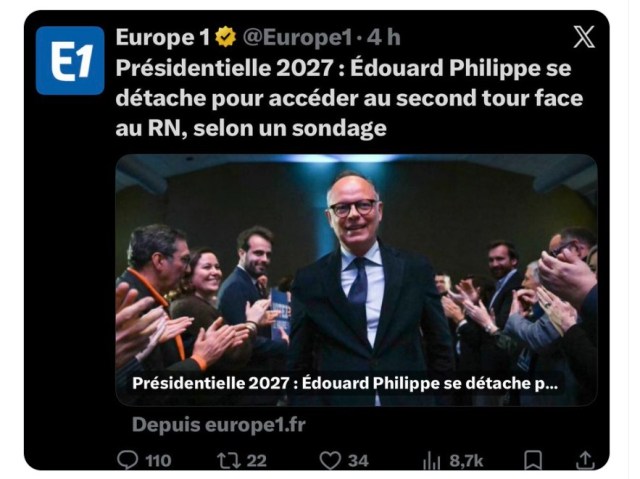Repost the Europe 1 post
The height and width of the screenshot is (479, 640).
point(227,460)
